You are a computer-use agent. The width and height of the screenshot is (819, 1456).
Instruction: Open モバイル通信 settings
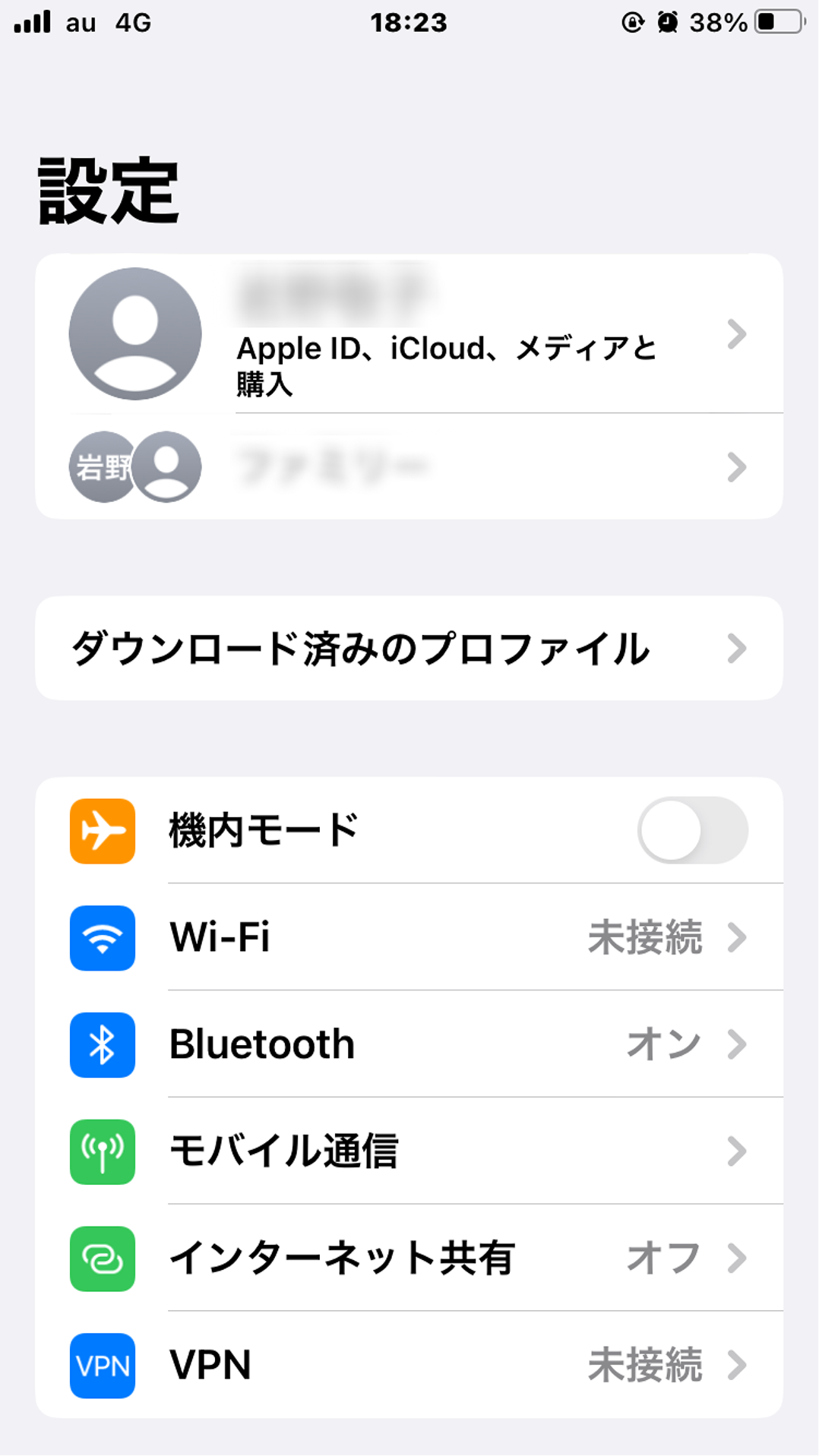409,1151
